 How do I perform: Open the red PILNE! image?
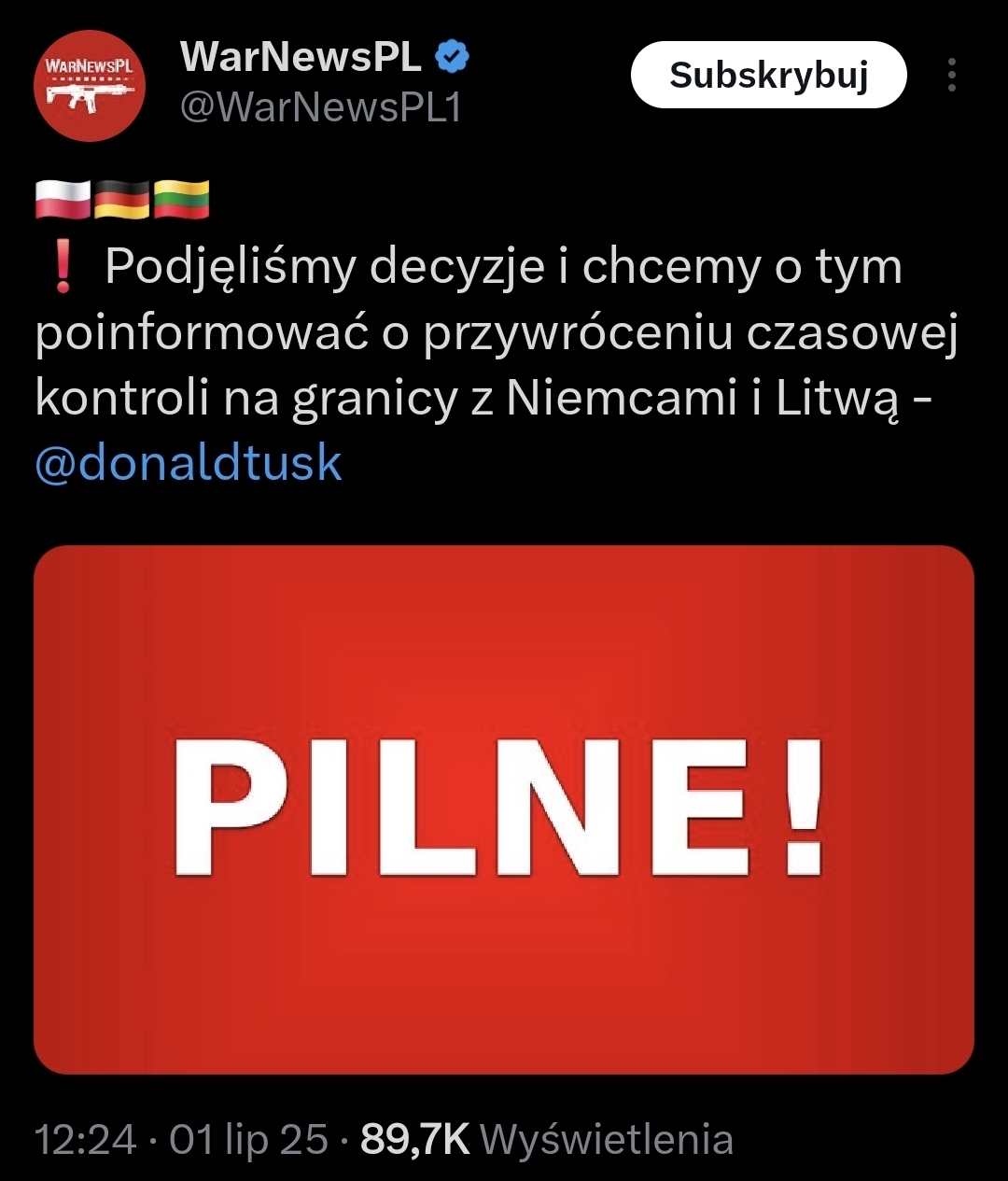coord(504,808)
